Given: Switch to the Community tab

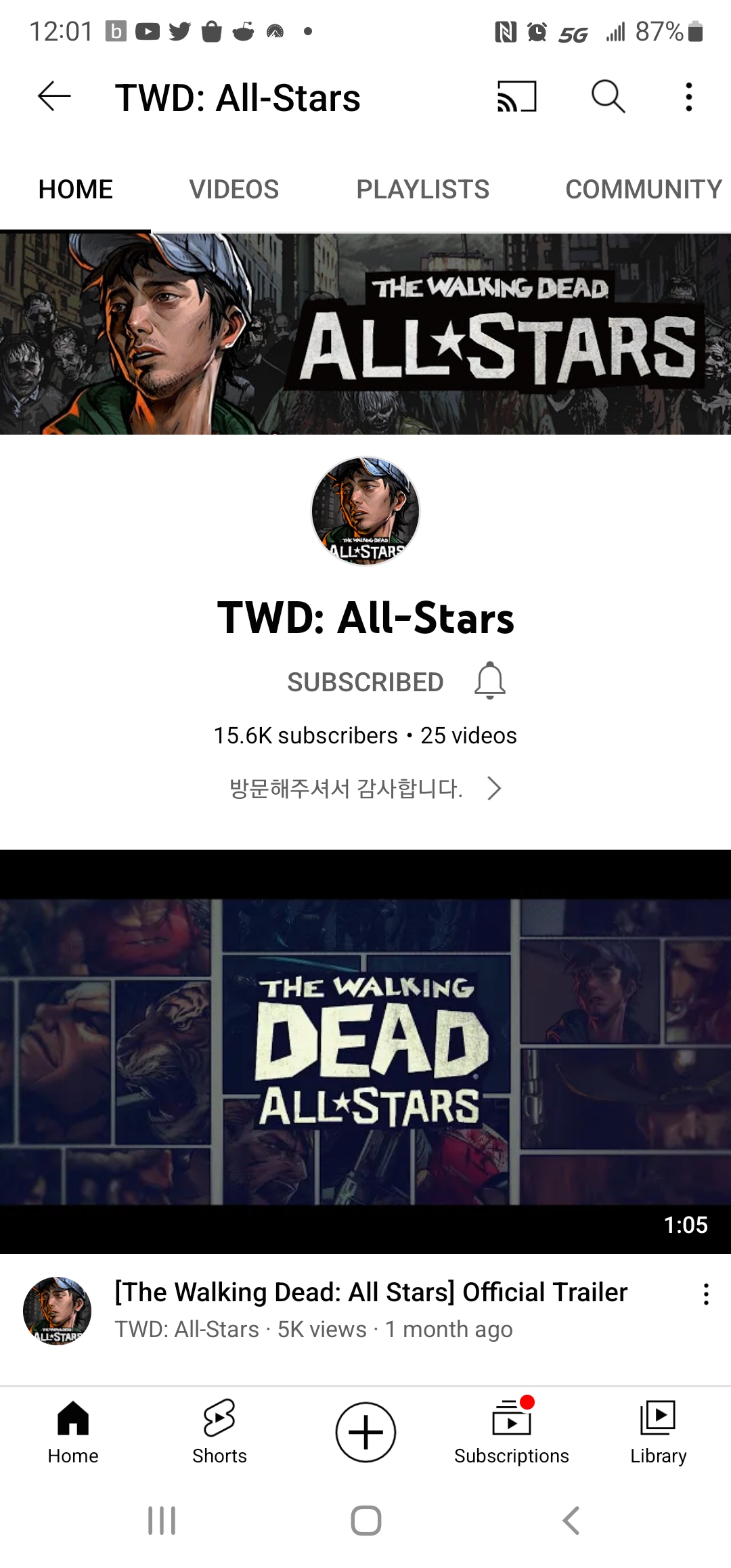Looking at the screenshot, I should click(643, 190).
